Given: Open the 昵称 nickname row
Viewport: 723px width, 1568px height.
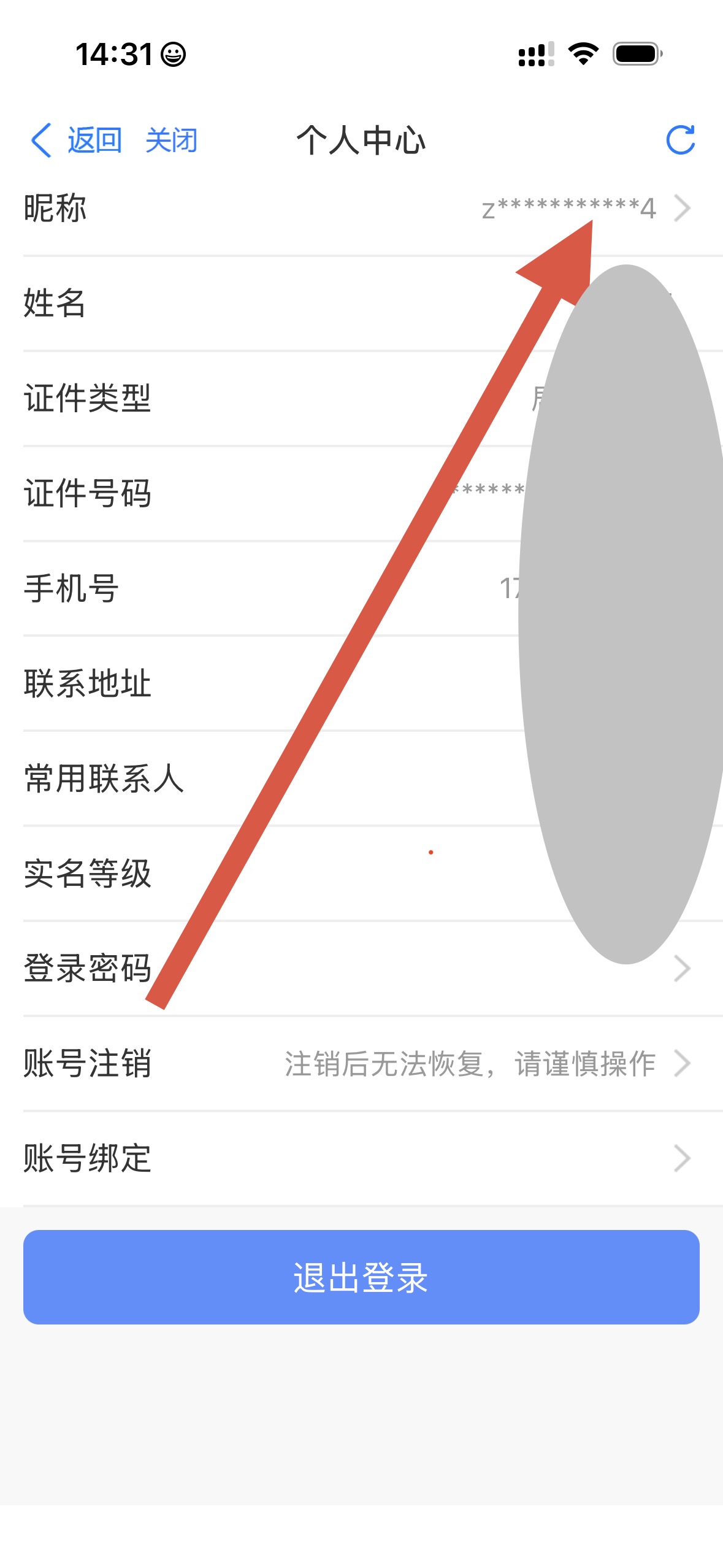Looking at the screenshot, I should [x=361, y=209].
